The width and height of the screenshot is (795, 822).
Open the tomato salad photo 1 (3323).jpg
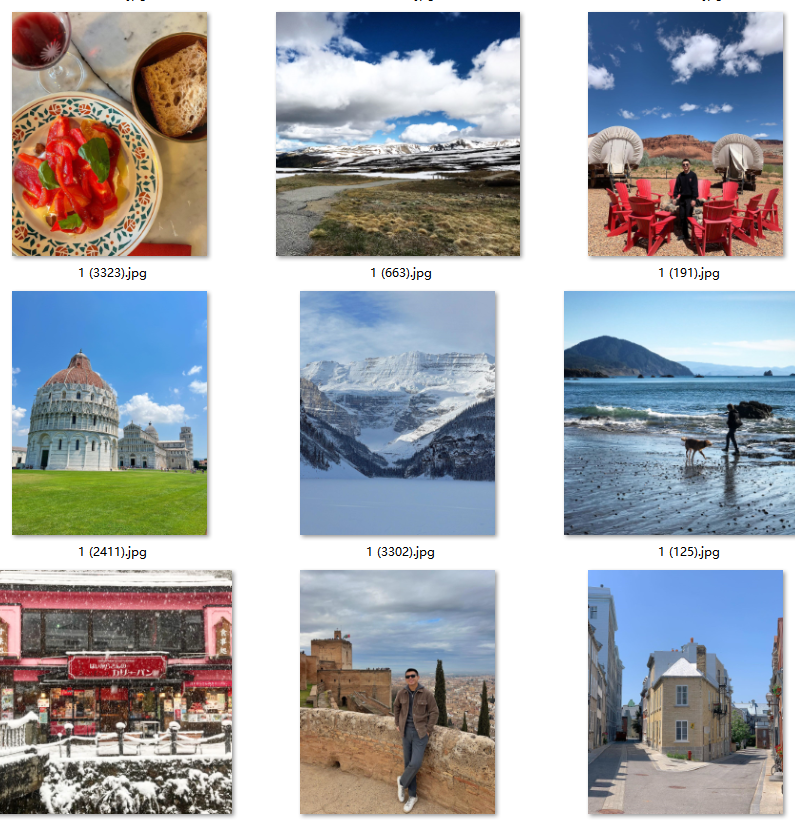(109, 134)
